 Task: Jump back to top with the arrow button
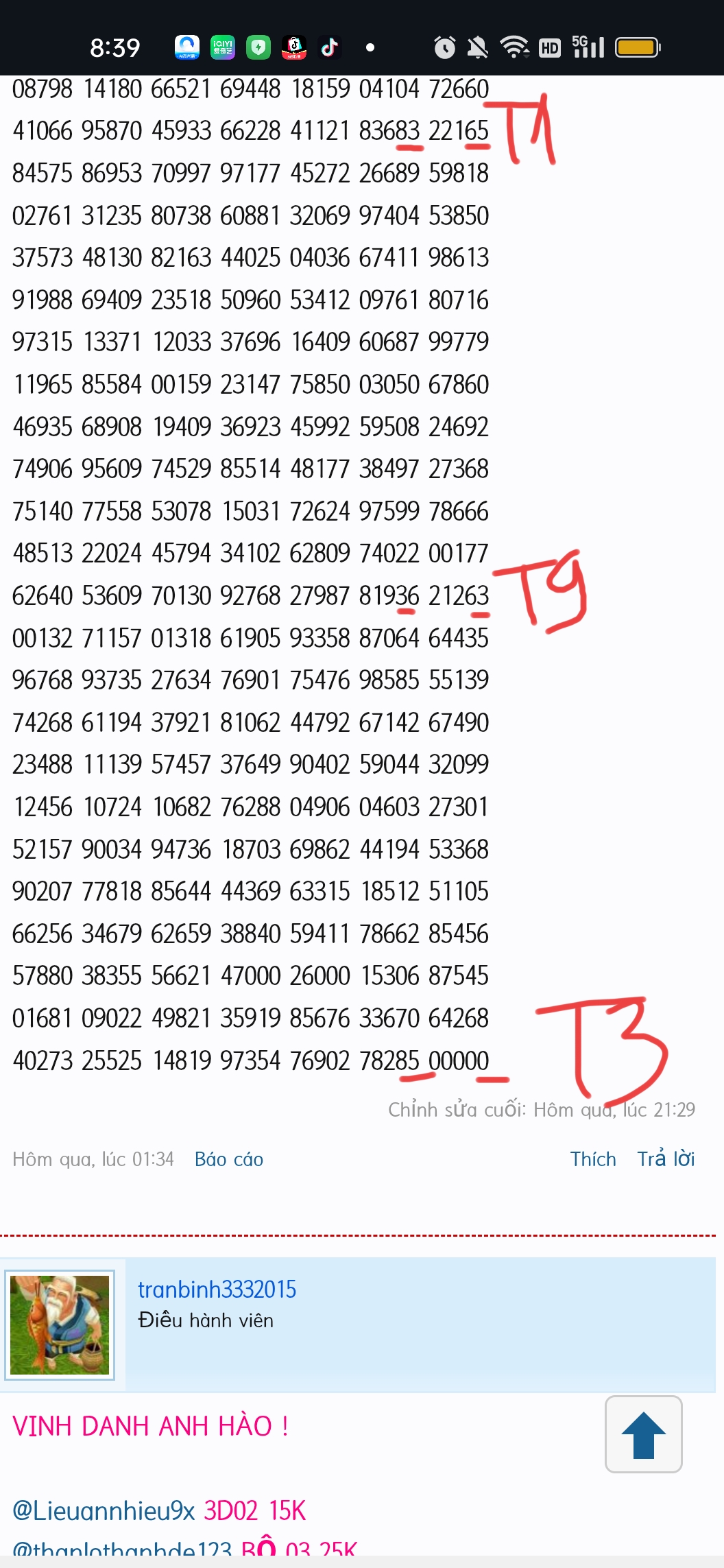(643, 1434)
